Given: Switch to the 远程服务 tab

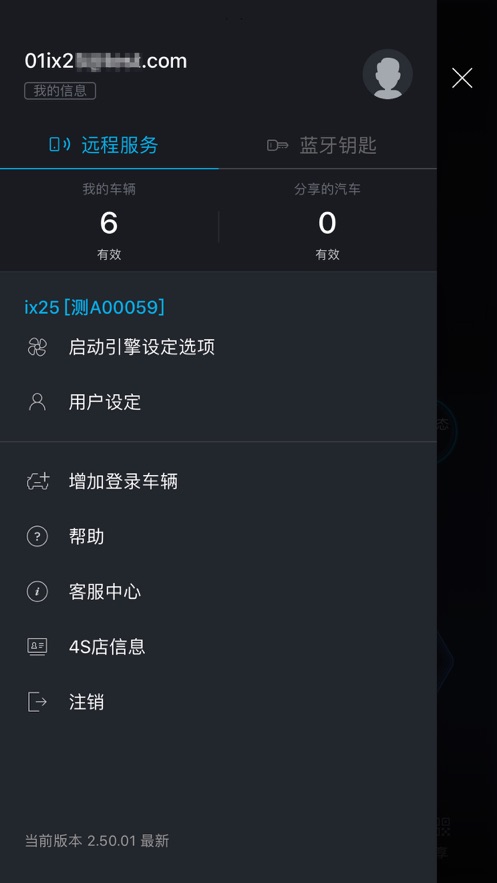Looking at the screenshot, I should (109, 145).
